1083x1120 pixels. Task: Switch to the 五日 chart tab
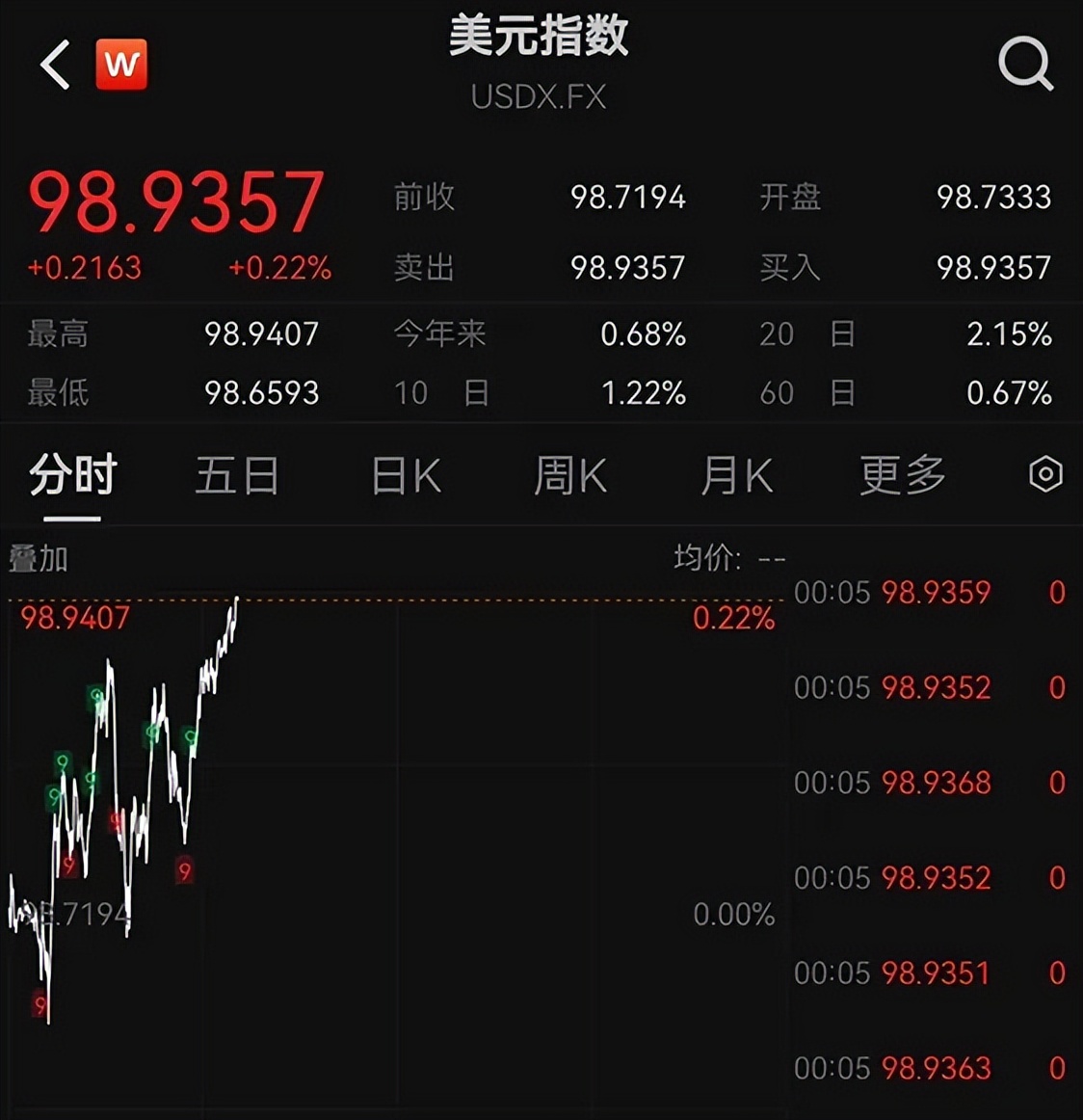click(x=237, y=475)
